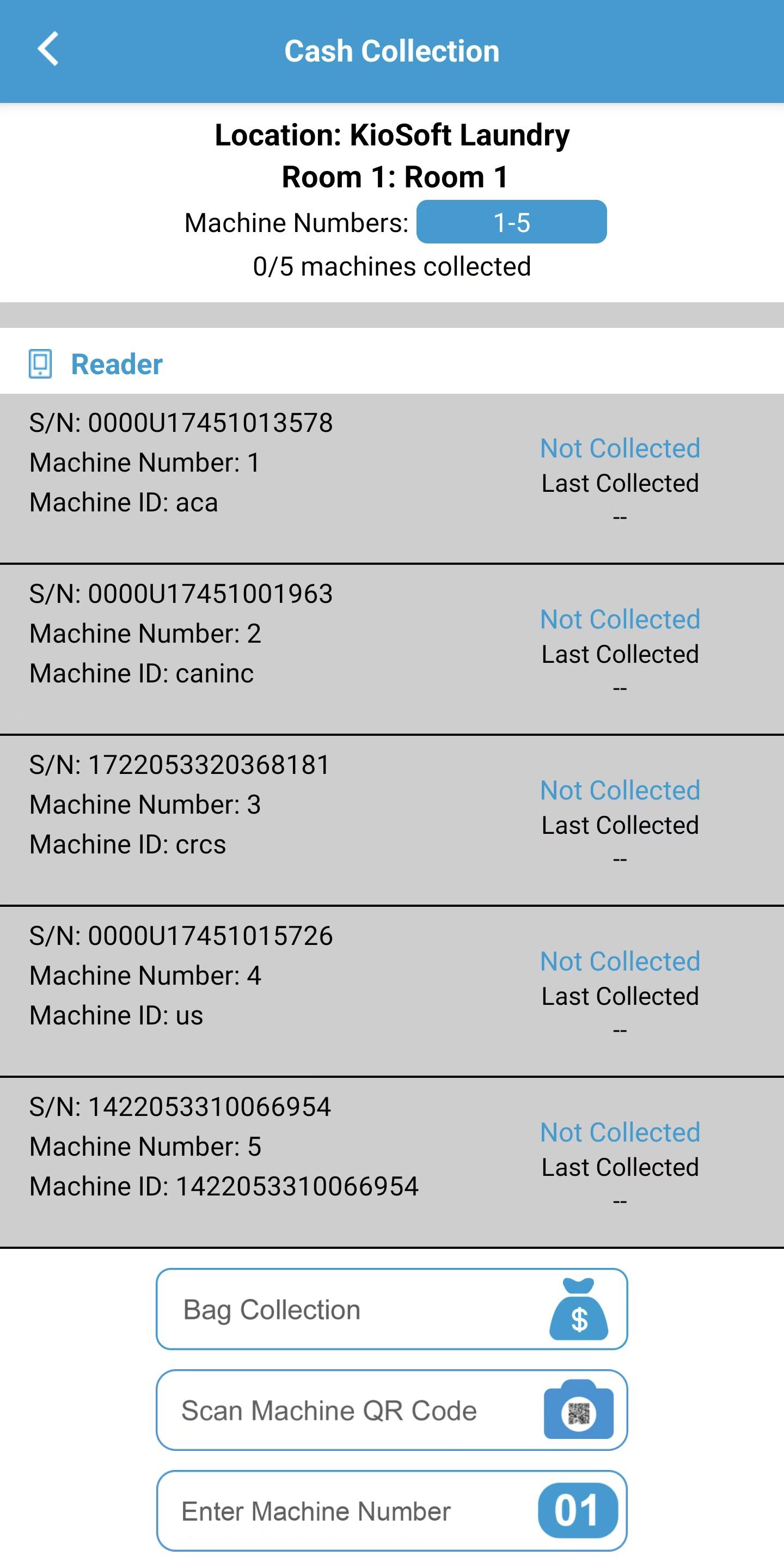Tap Not Collected status on machine 4
This screenshot has width=784, height=1562.
620,961
